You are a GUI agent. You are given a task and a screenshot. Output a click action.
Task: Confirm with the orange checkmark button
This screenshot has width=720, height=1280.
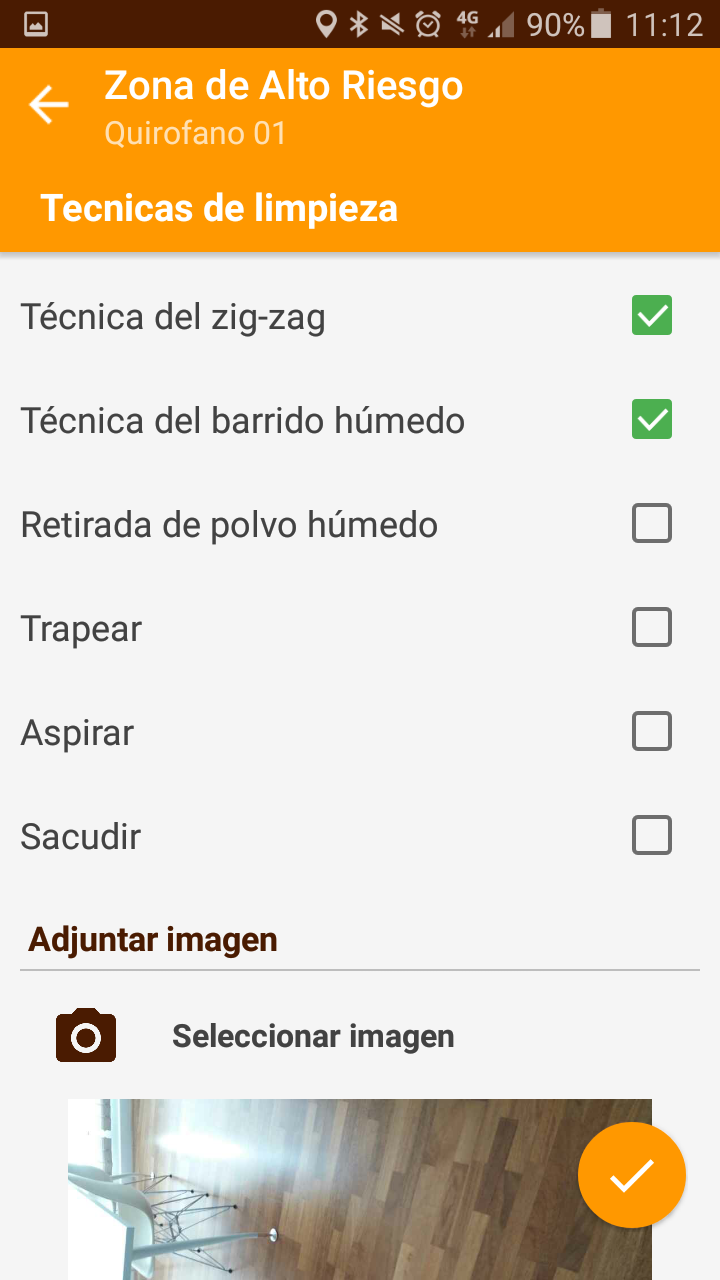coord(632,1175)
